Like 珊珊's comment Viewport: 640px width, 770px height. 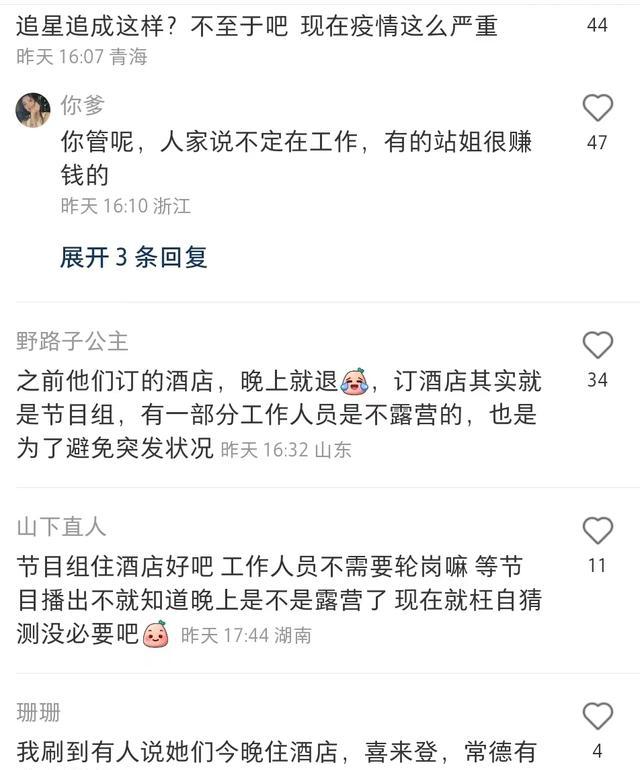click(x=597, y=716)
